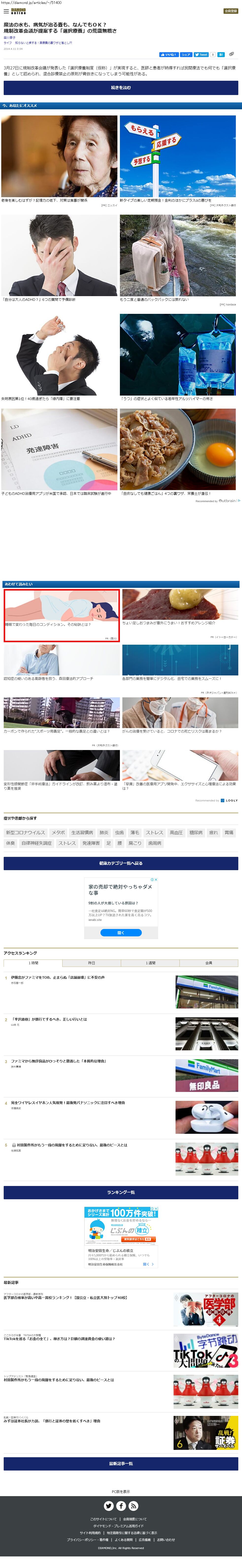Open the 睡眠で変わる毎日のコンディション sponsored card
The height and width of the screenshot is (1568, 242).
click(x=61, y=615)
